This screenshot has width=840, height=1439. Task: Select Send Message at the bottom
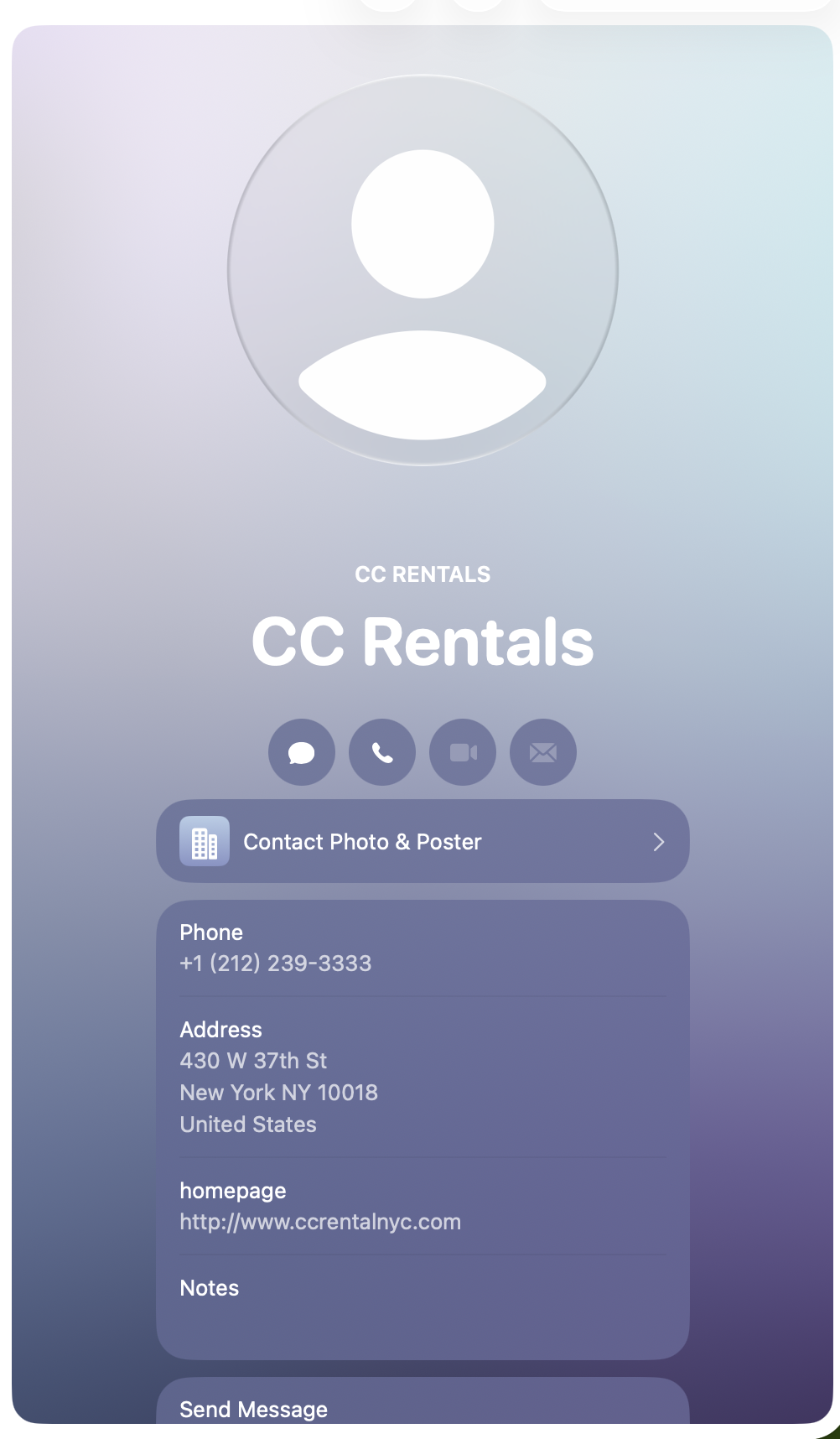253,1410
